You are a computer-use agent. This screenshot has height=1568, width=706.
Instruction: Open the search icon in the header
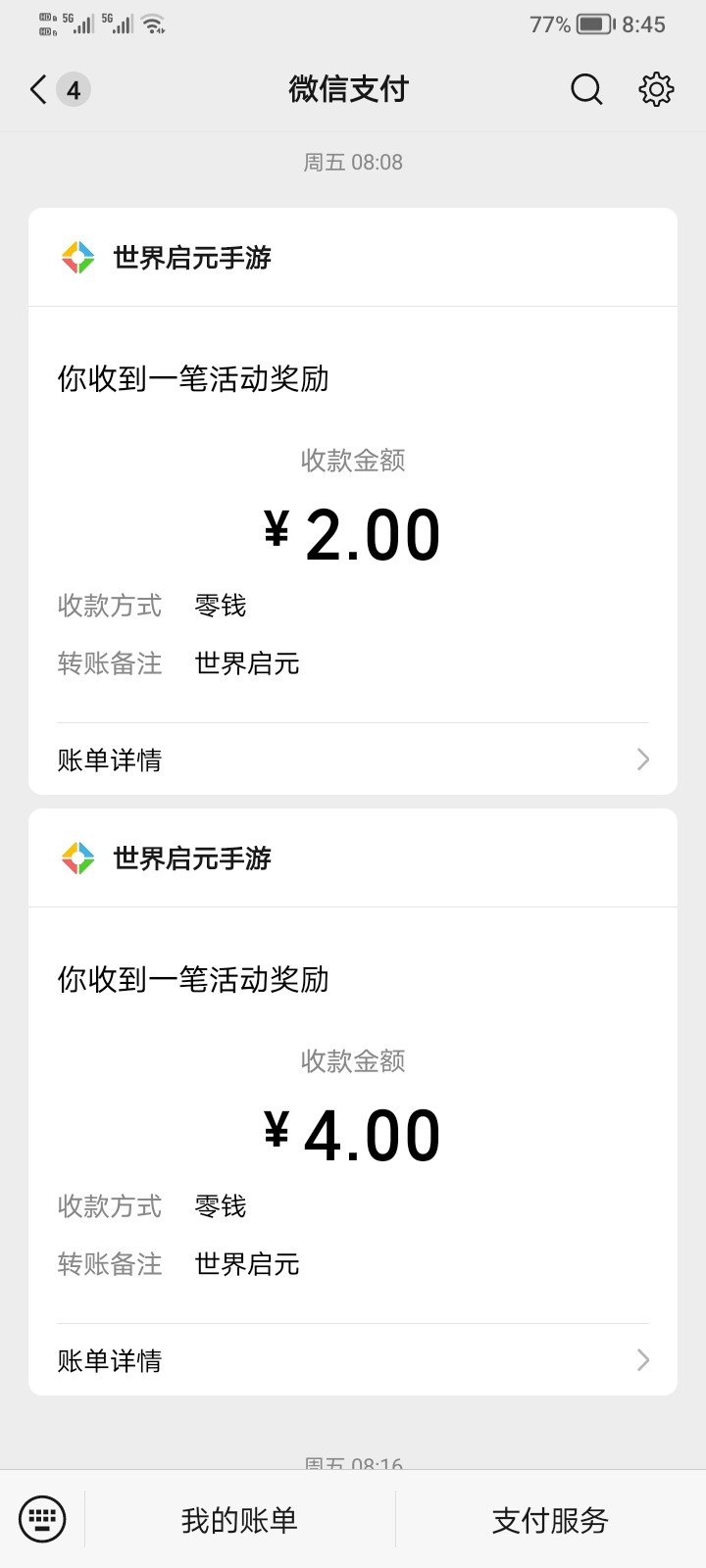coord(586,90)
